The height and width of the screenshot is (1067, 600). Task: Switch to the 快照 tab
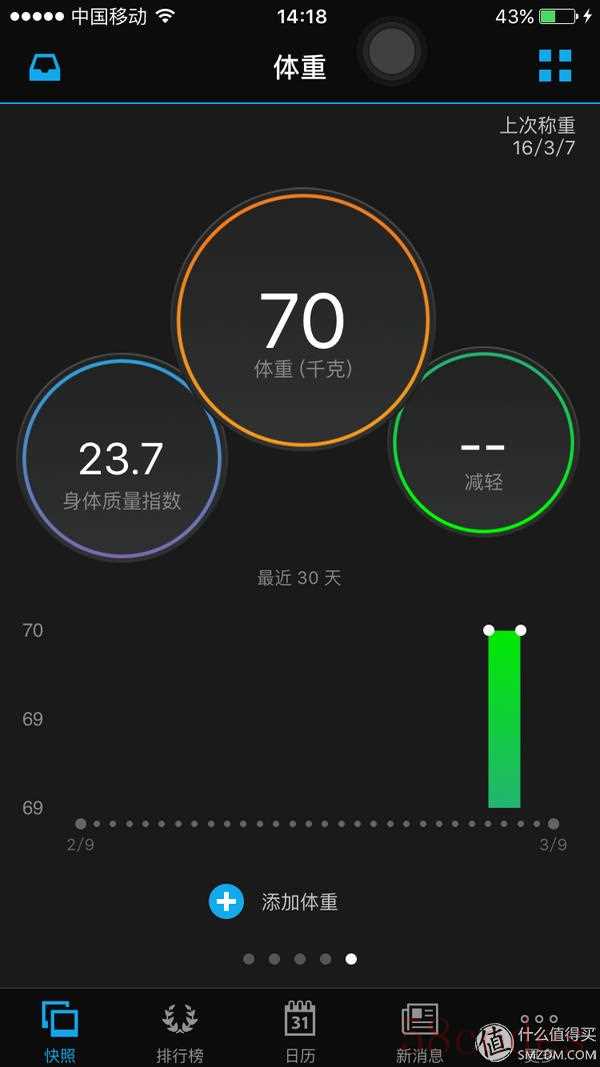tap(60, 1031)
